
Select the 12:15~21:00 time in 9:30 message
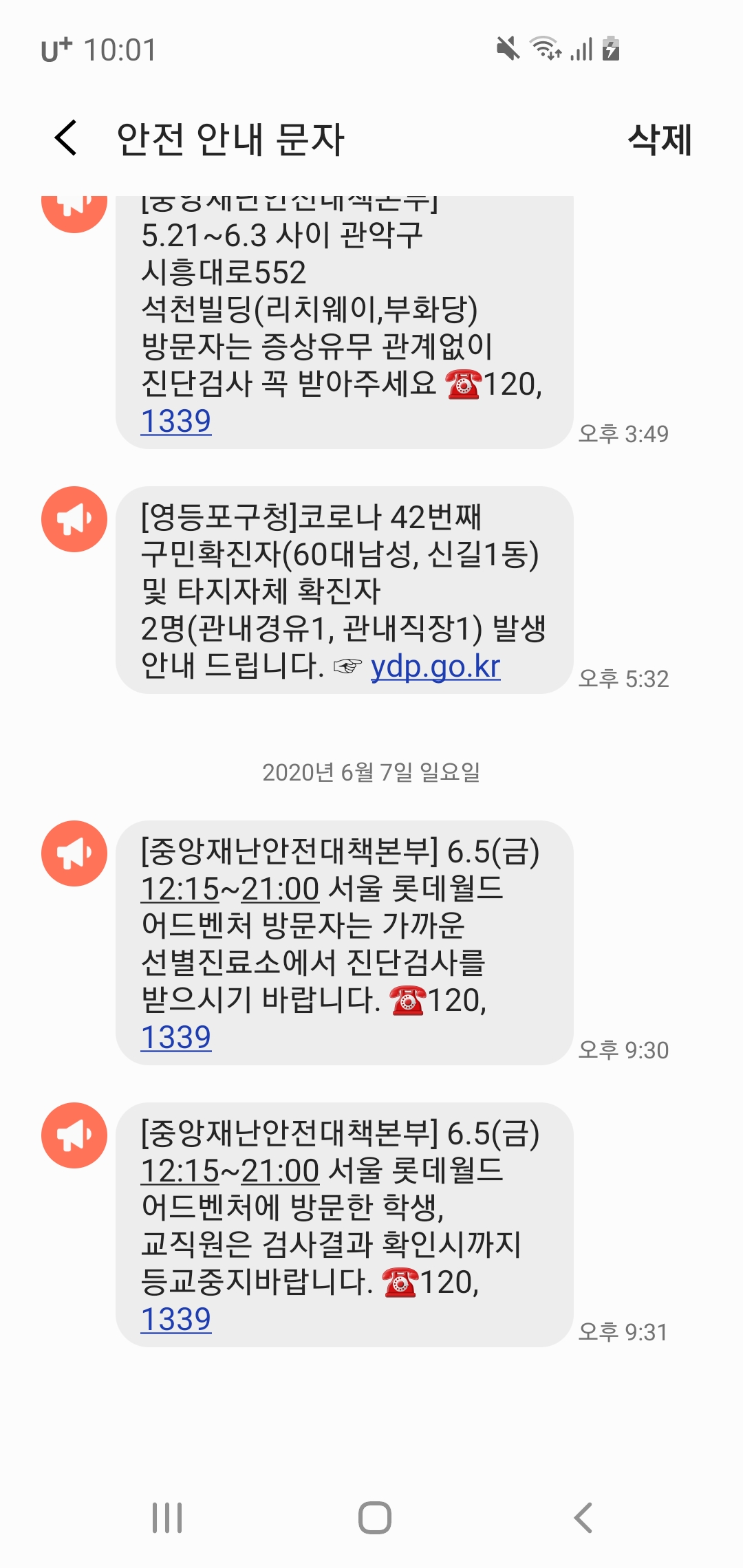[x=230, y=889]
